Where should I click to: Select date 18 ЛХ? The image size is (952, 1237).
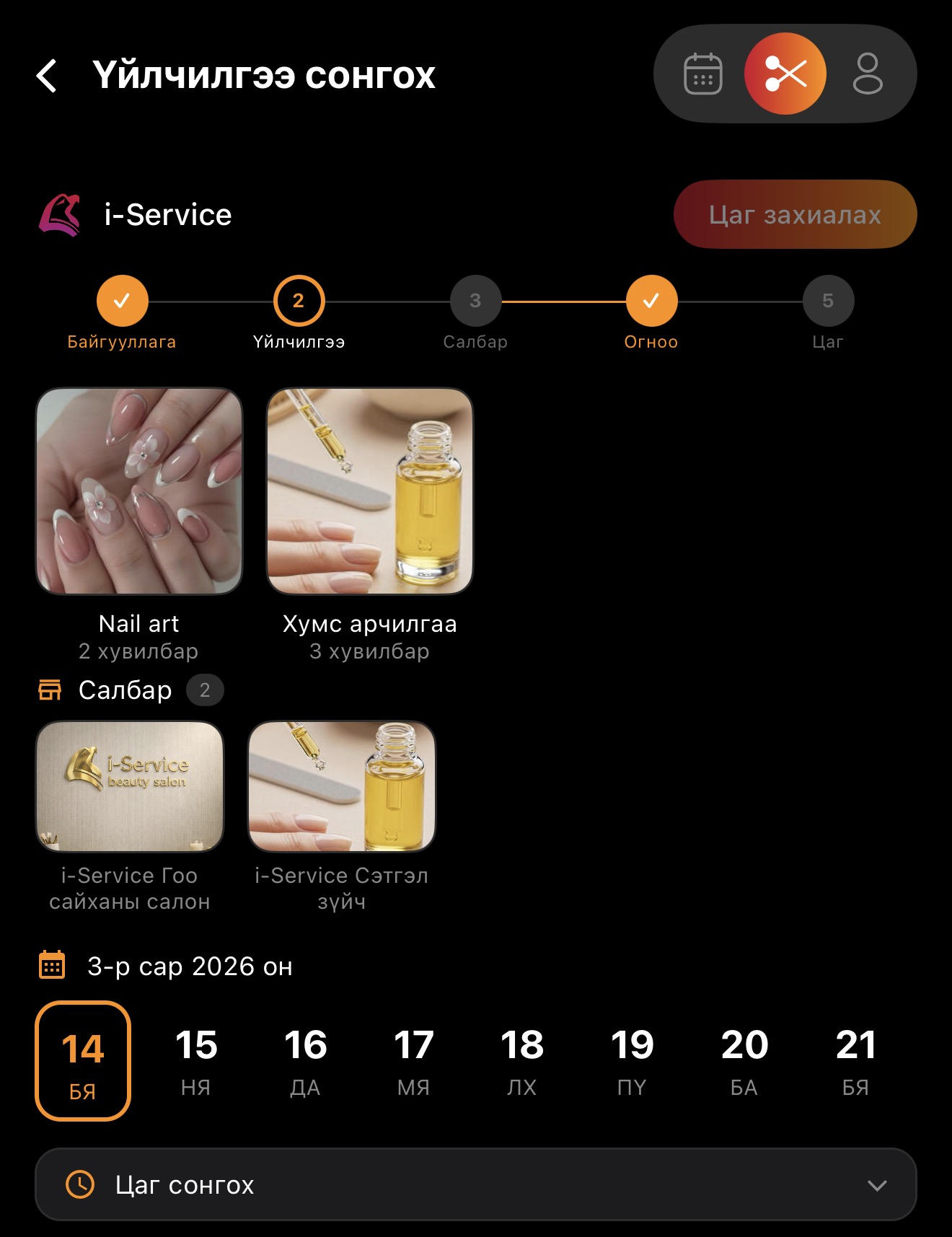coord(522,1060)
